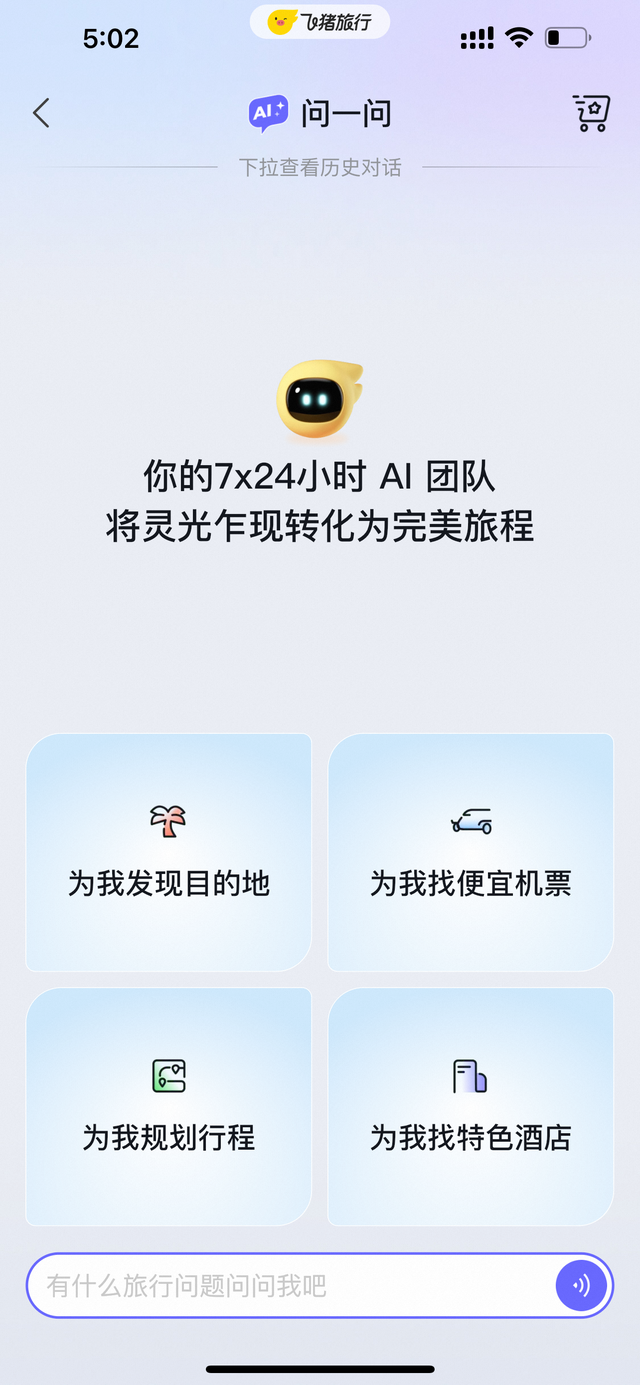The height and width of the screenshot is (1385, 640).
Task: Open the shopping cart icon
Action: [x=591, y=114]
